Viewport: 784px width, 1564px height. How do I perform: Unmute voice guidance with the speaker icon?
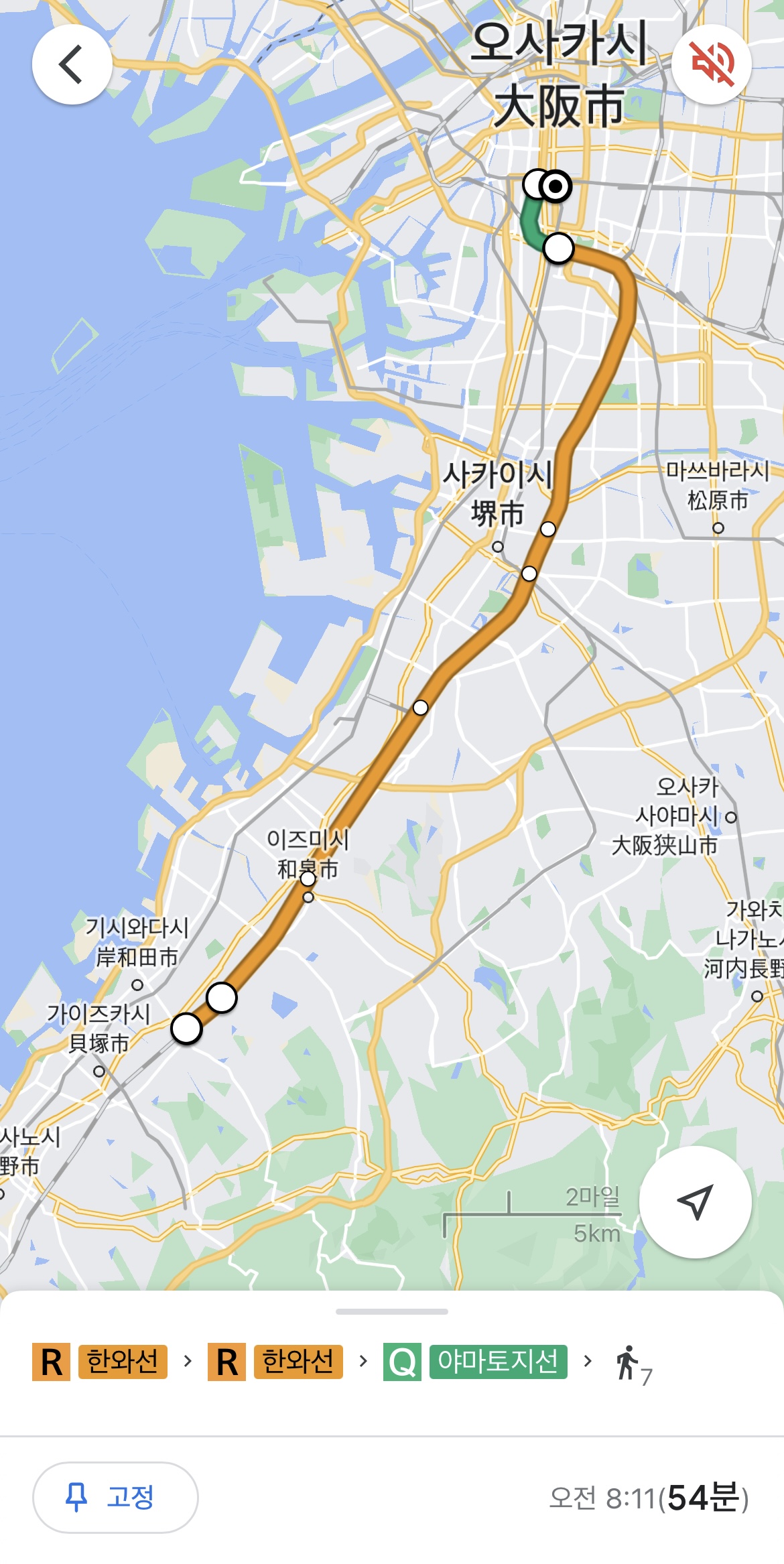click(x=712, y=64)
